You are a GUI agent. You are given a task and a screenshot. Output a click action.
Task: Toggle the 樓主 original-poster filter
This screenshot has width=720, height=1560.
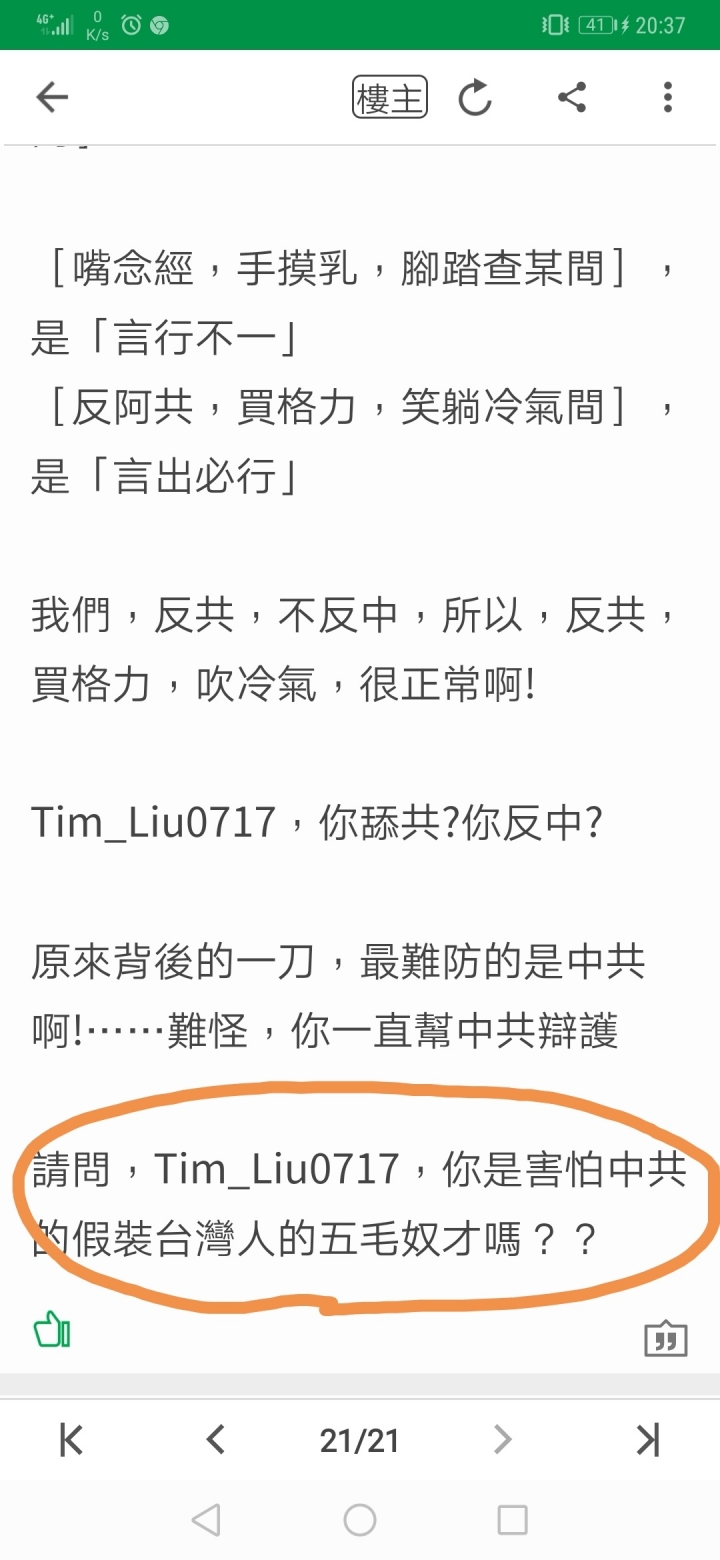(390, 97)
